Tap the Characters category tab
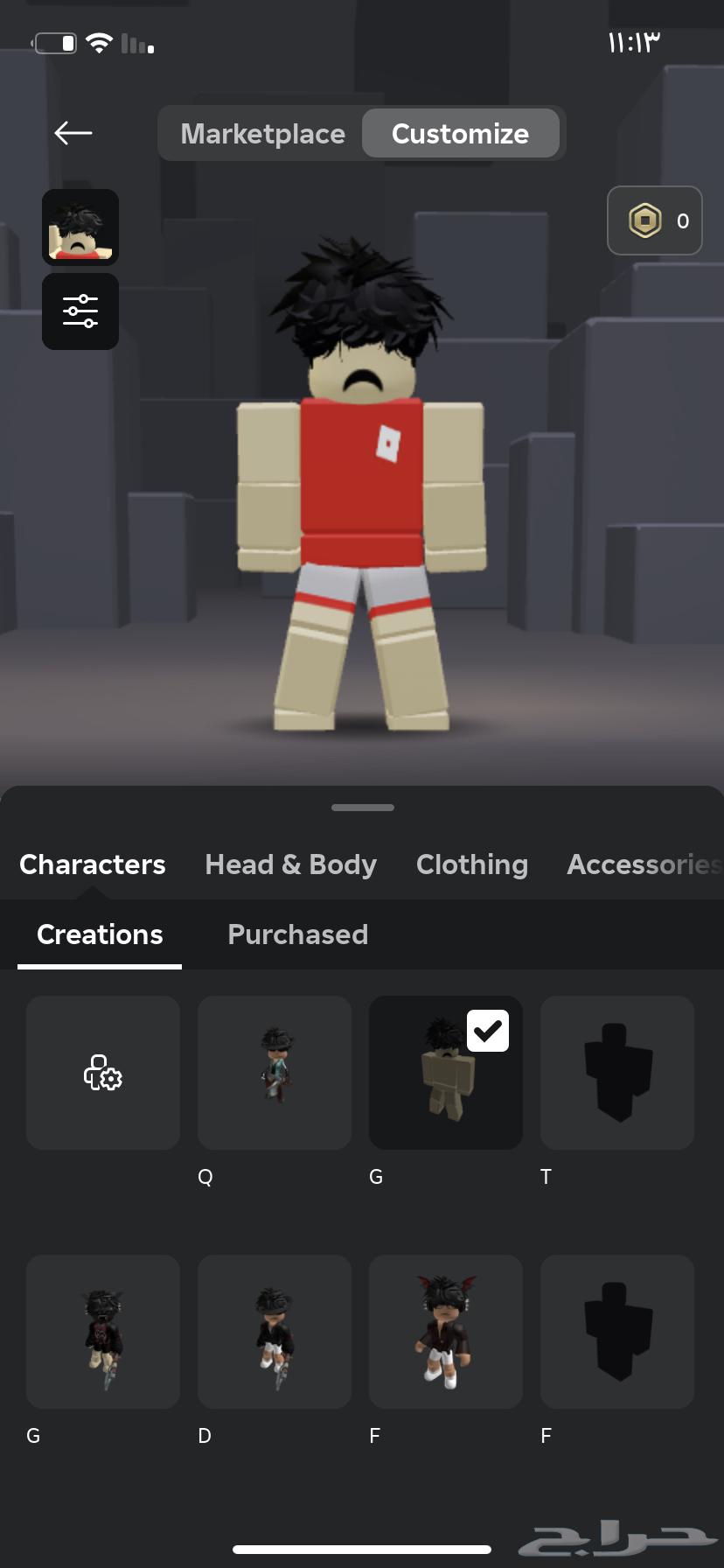The image size is (724, 1568). pyautogui.click(x=93, y=864)
